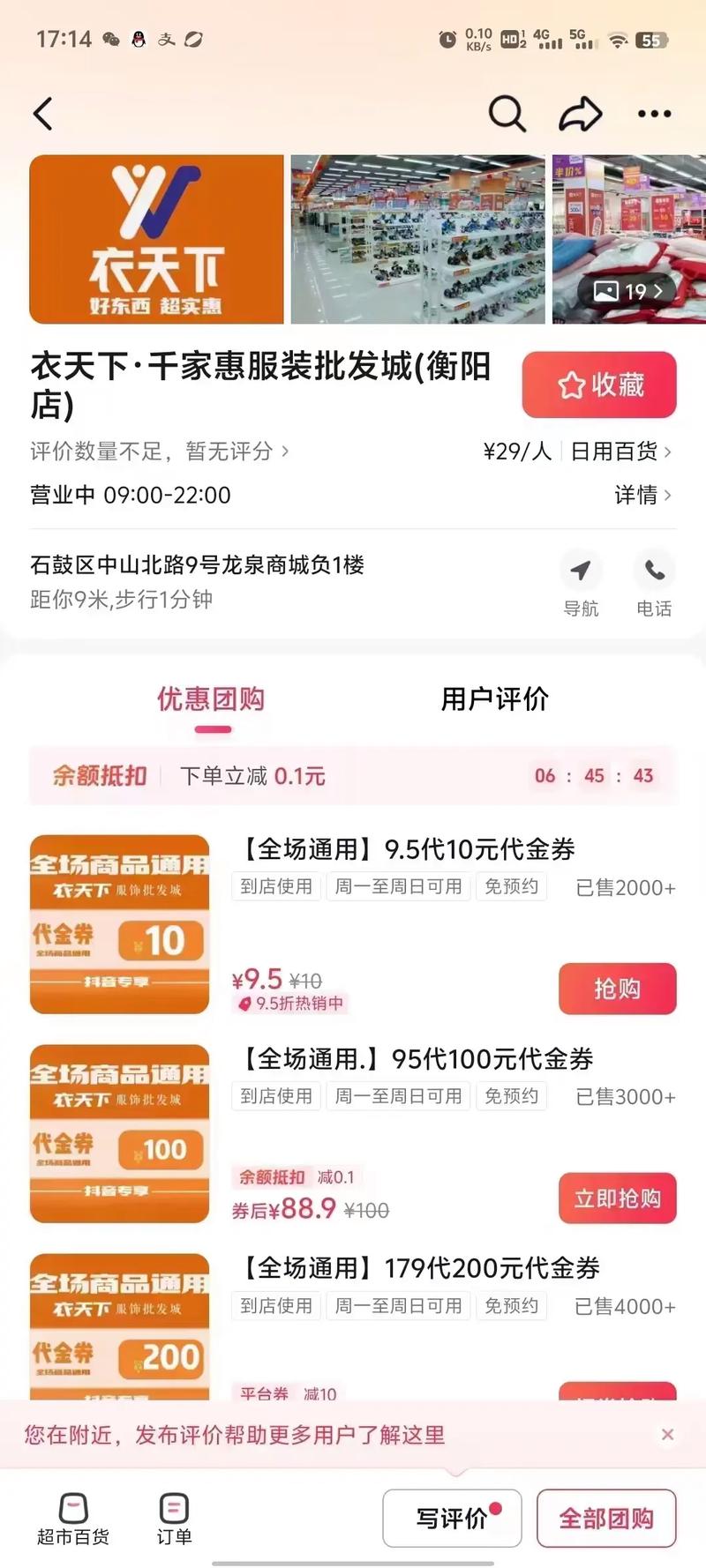Tap 收藏 to favorite the store
The height and width of the screenshot is (1568, 706).
[599, 385]
